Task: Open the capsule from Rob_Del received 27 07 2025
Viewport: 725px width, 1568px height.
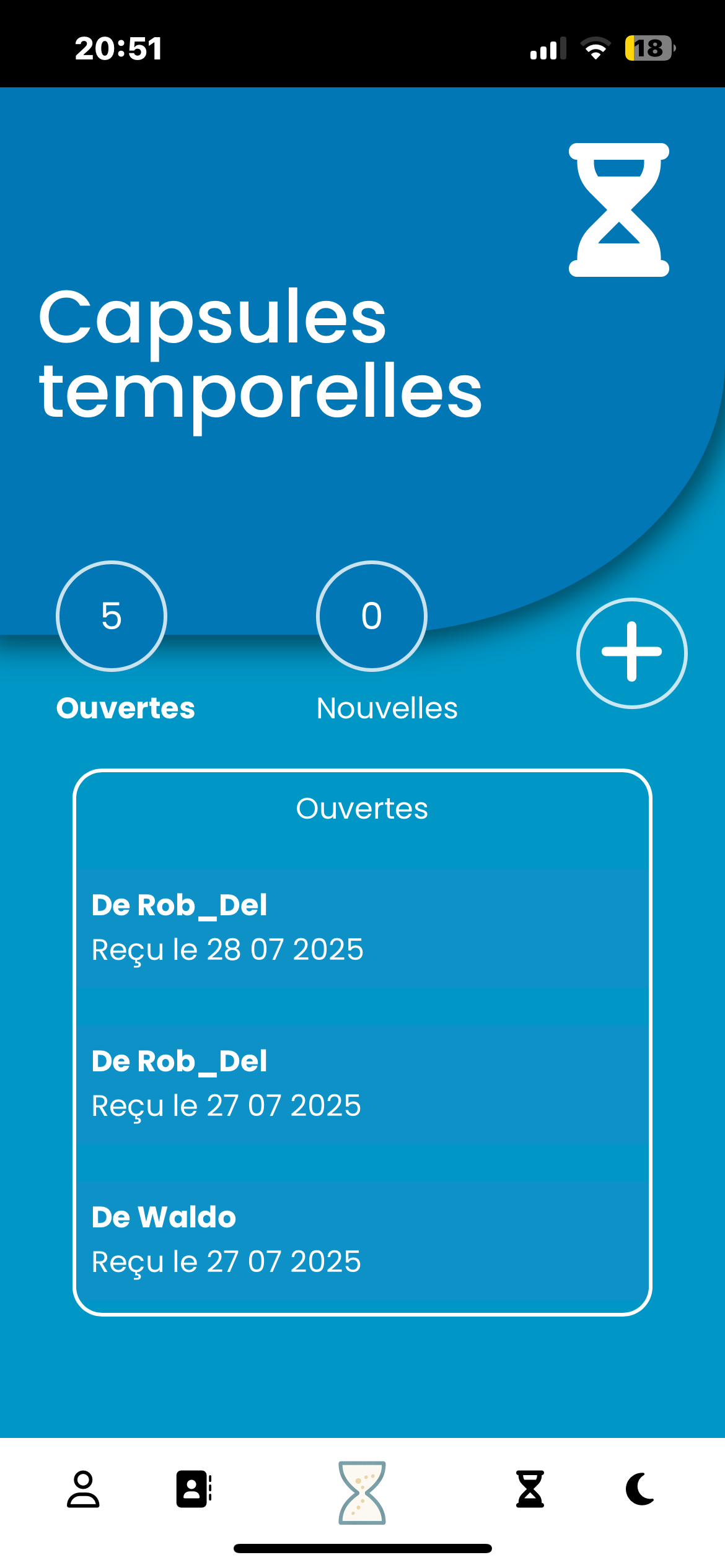Action: 362,1082
